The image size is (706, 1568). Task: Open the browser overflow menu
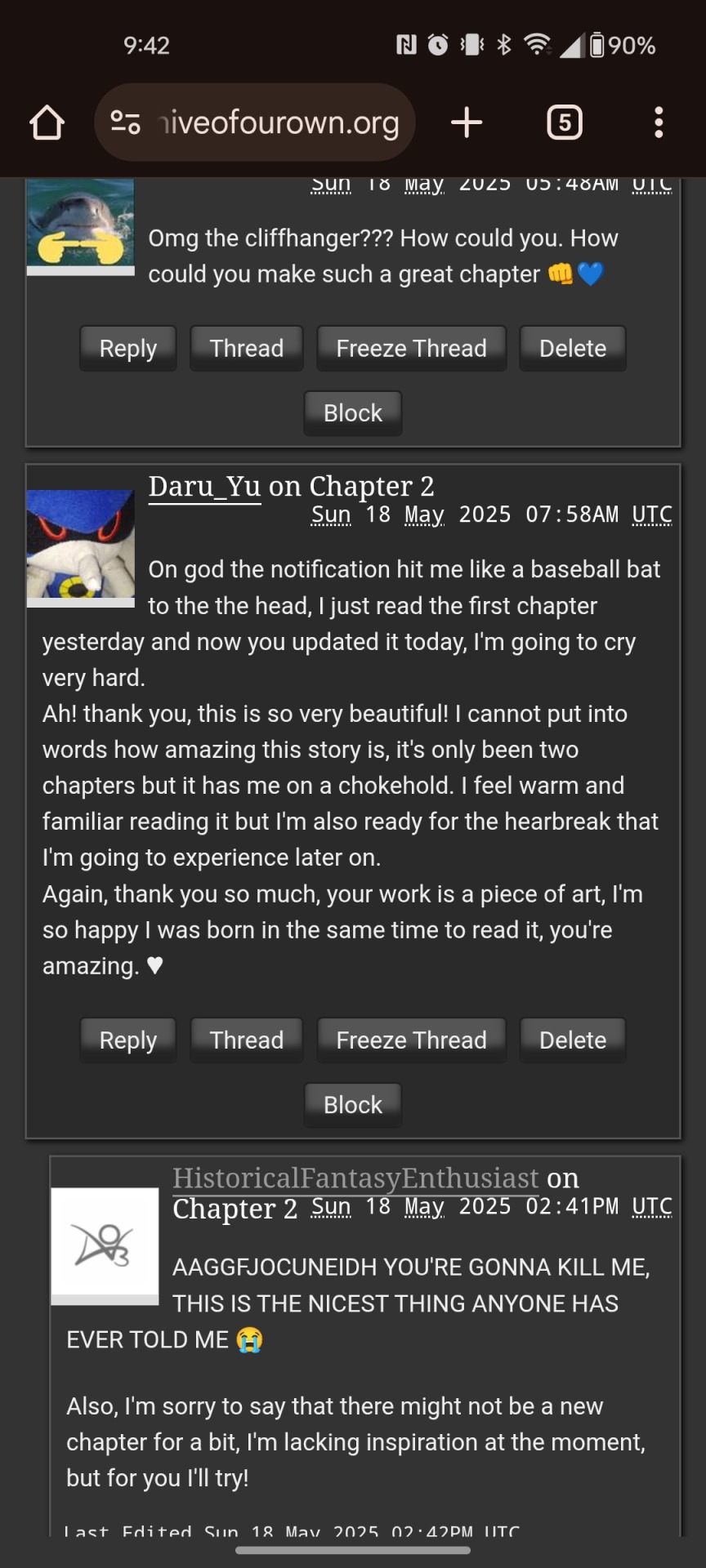659,122
